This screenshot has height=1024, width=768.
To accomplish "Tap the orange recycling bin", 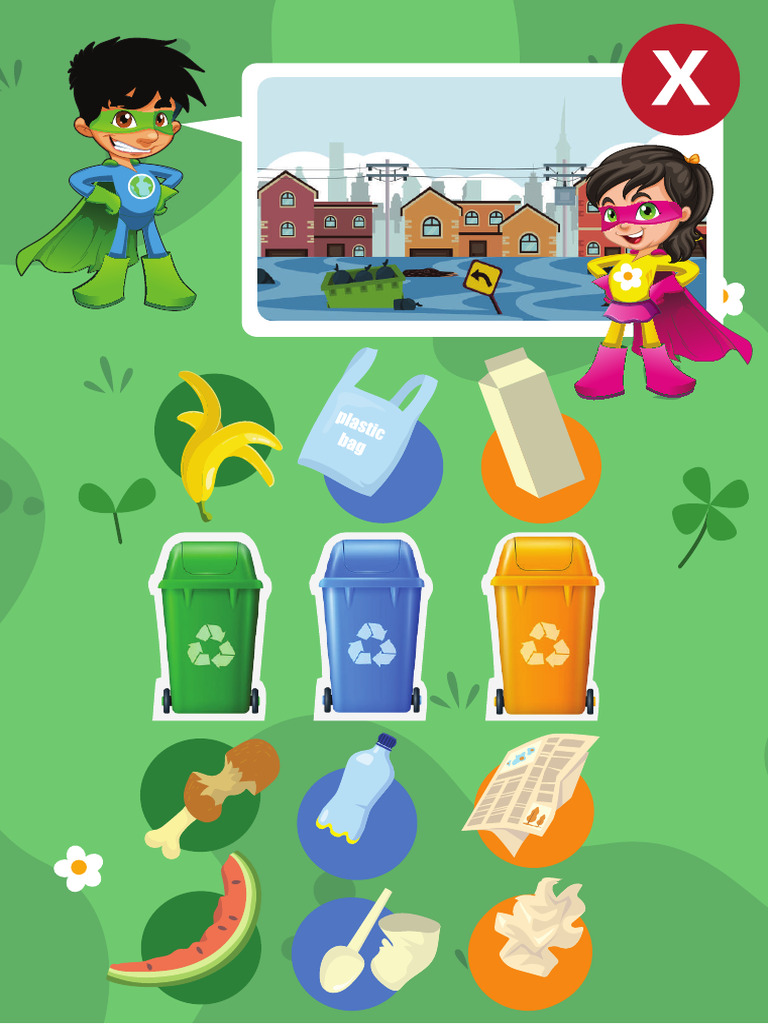I will [543, 626].
